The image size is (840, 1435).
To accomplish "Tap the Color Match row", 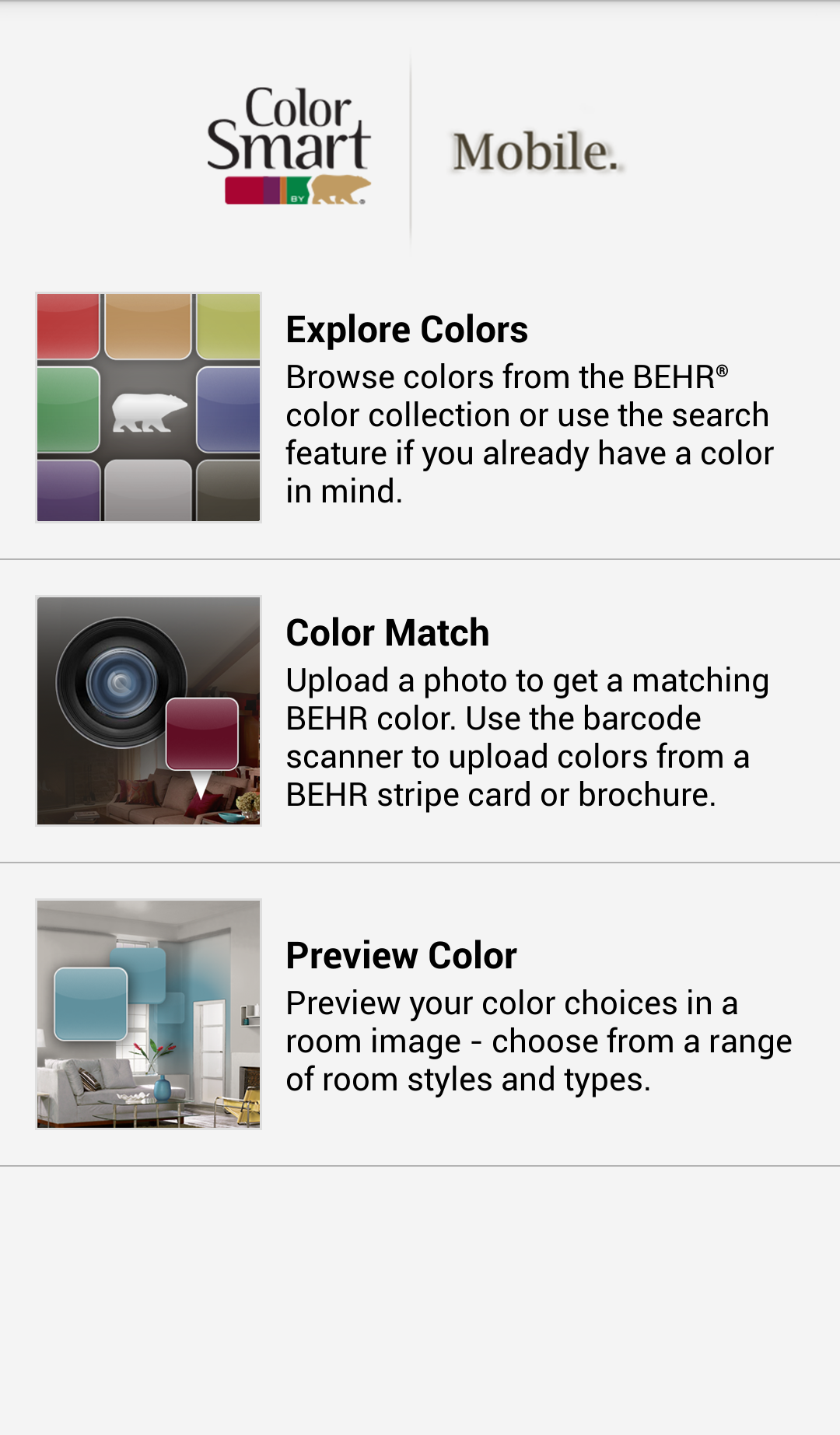I will tap(420, 710).
